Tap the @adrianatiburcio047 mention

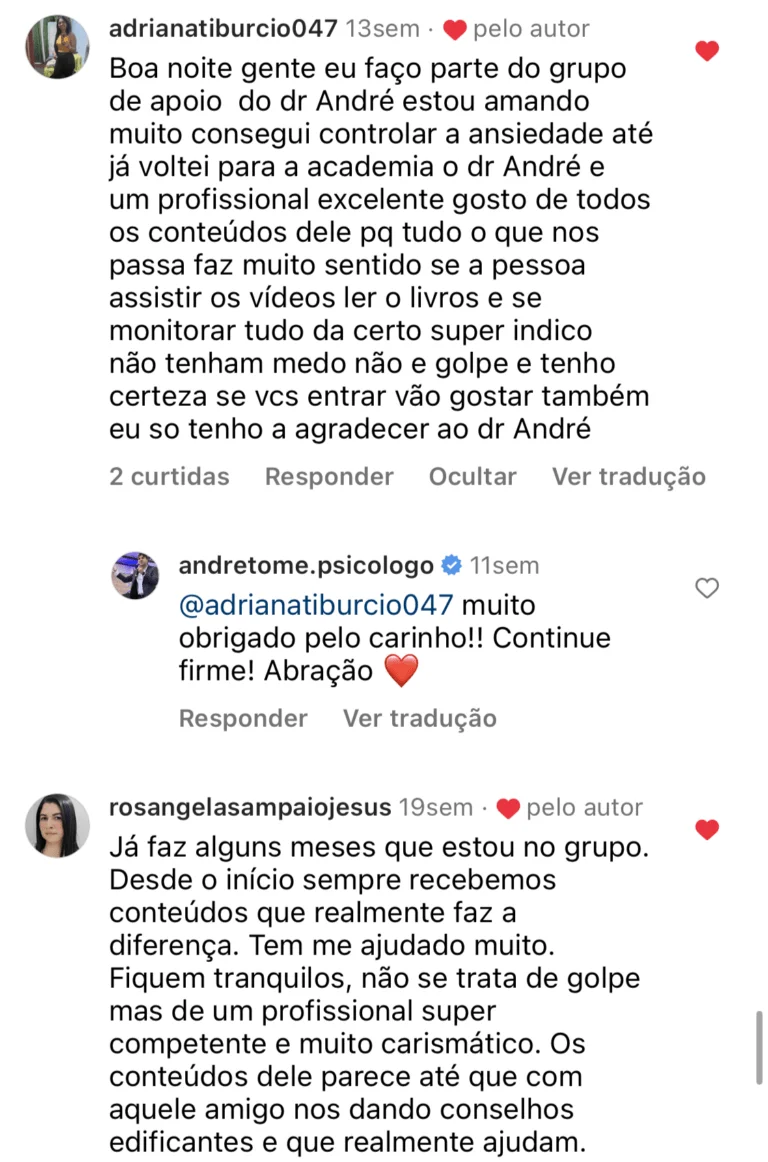pyautogui.click(x=315, y=605)
